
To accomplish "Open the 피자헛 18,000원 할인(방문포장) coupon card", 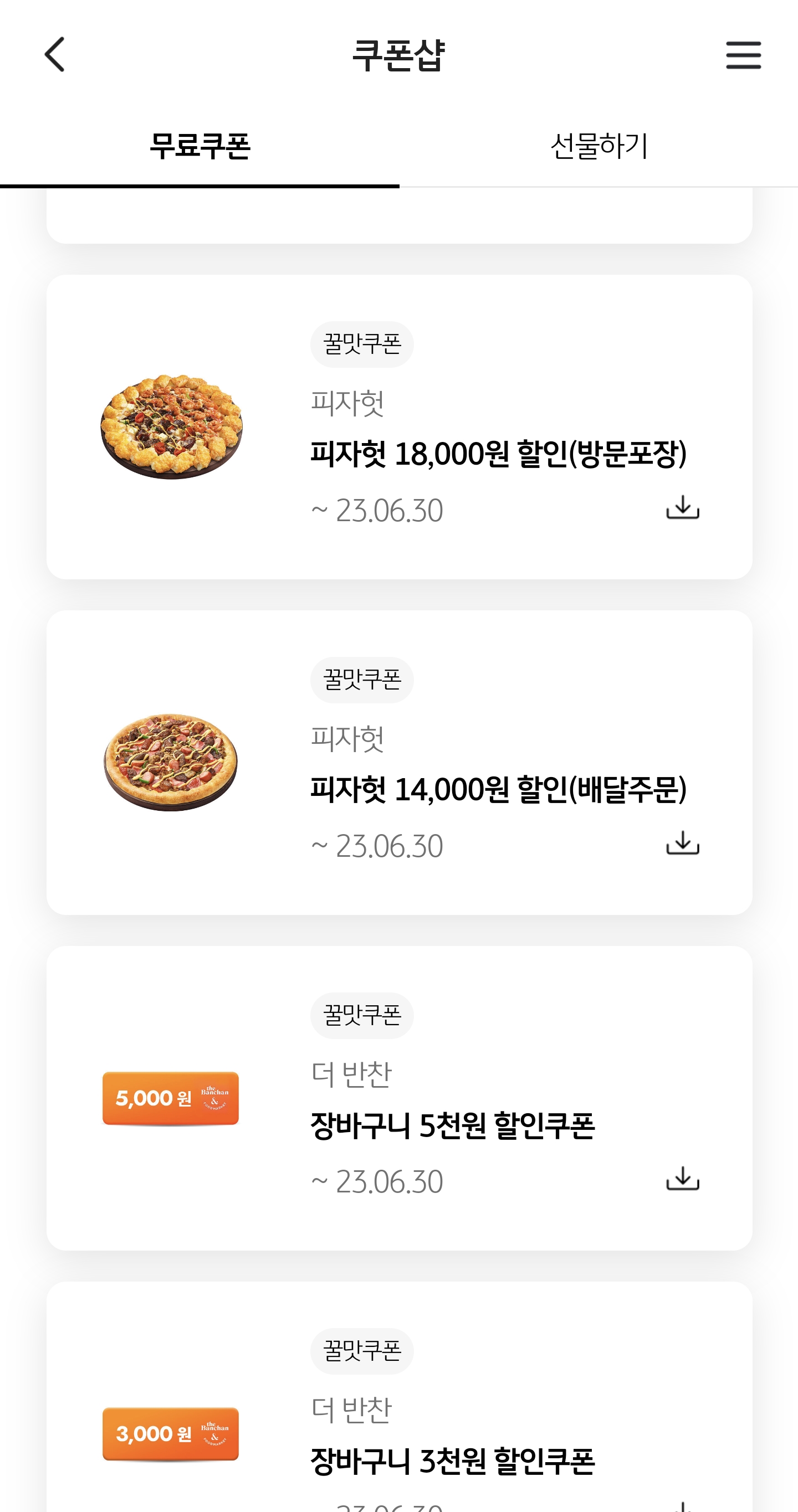I will 498,454.
